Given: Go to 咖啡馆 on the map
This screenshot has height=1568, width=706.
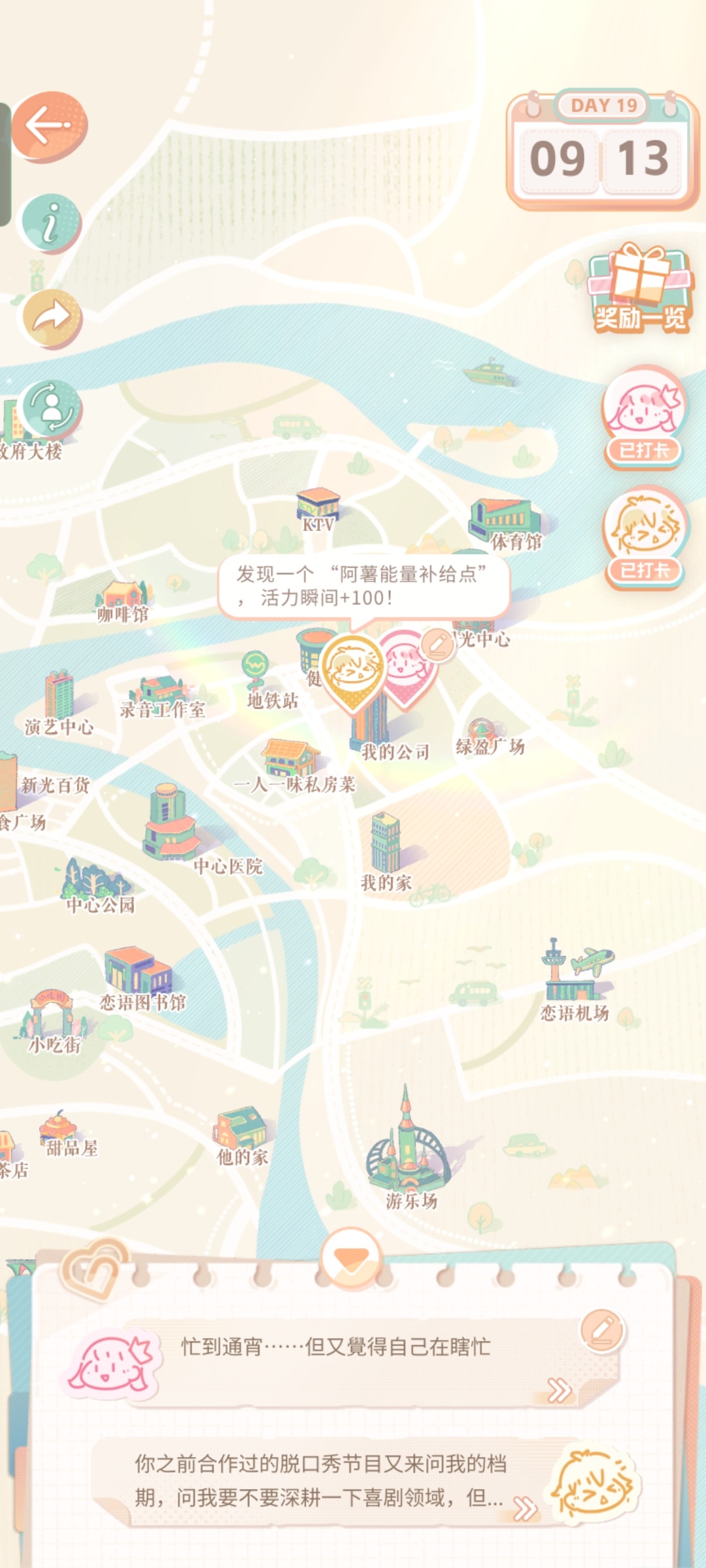Looking at the screenshot, I should coord(123,600).
